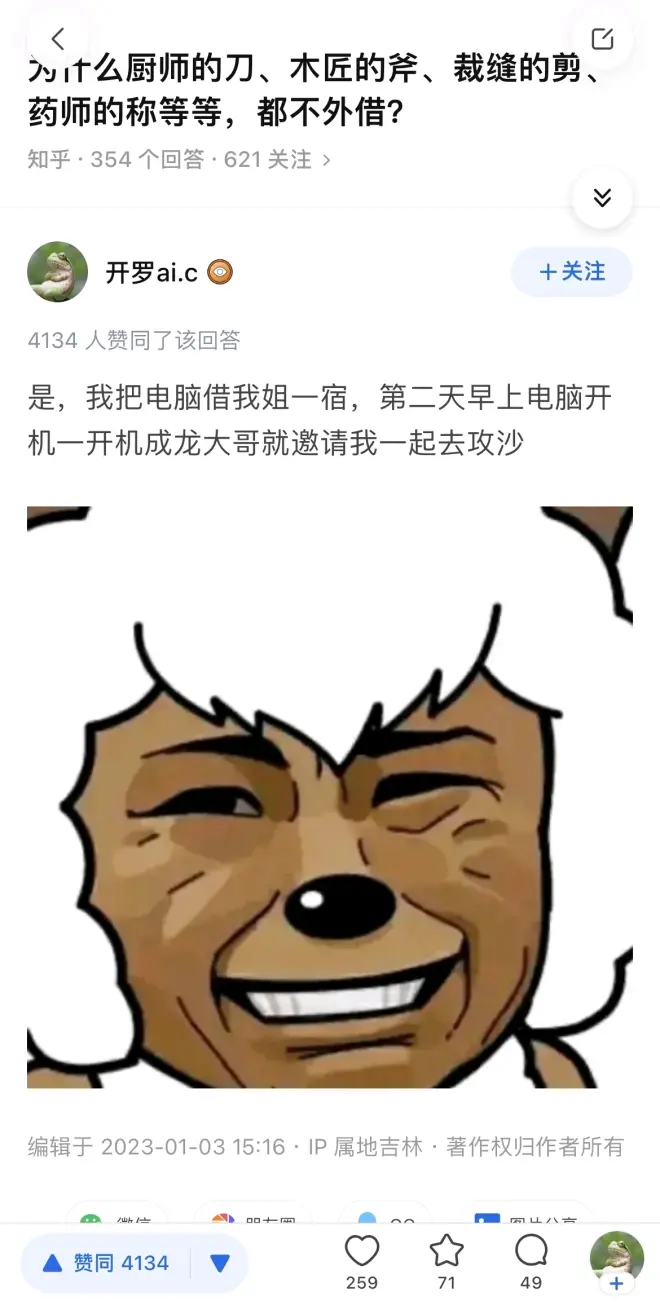
Task: Tap the frog avatar with plus badge
Action: tap(616, 1260)
